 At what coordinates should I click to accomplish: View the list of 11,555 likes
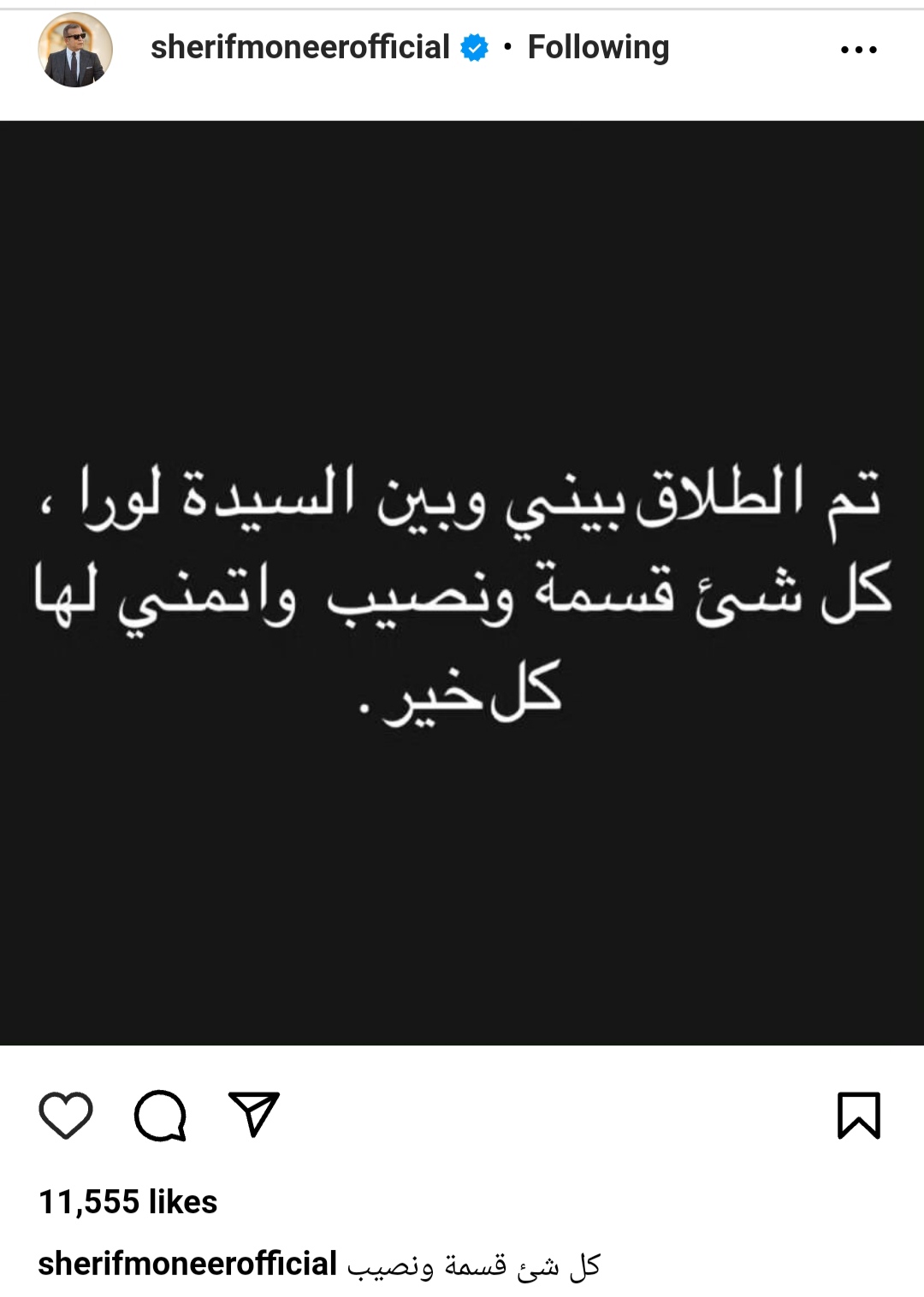tap(128, 1202)
